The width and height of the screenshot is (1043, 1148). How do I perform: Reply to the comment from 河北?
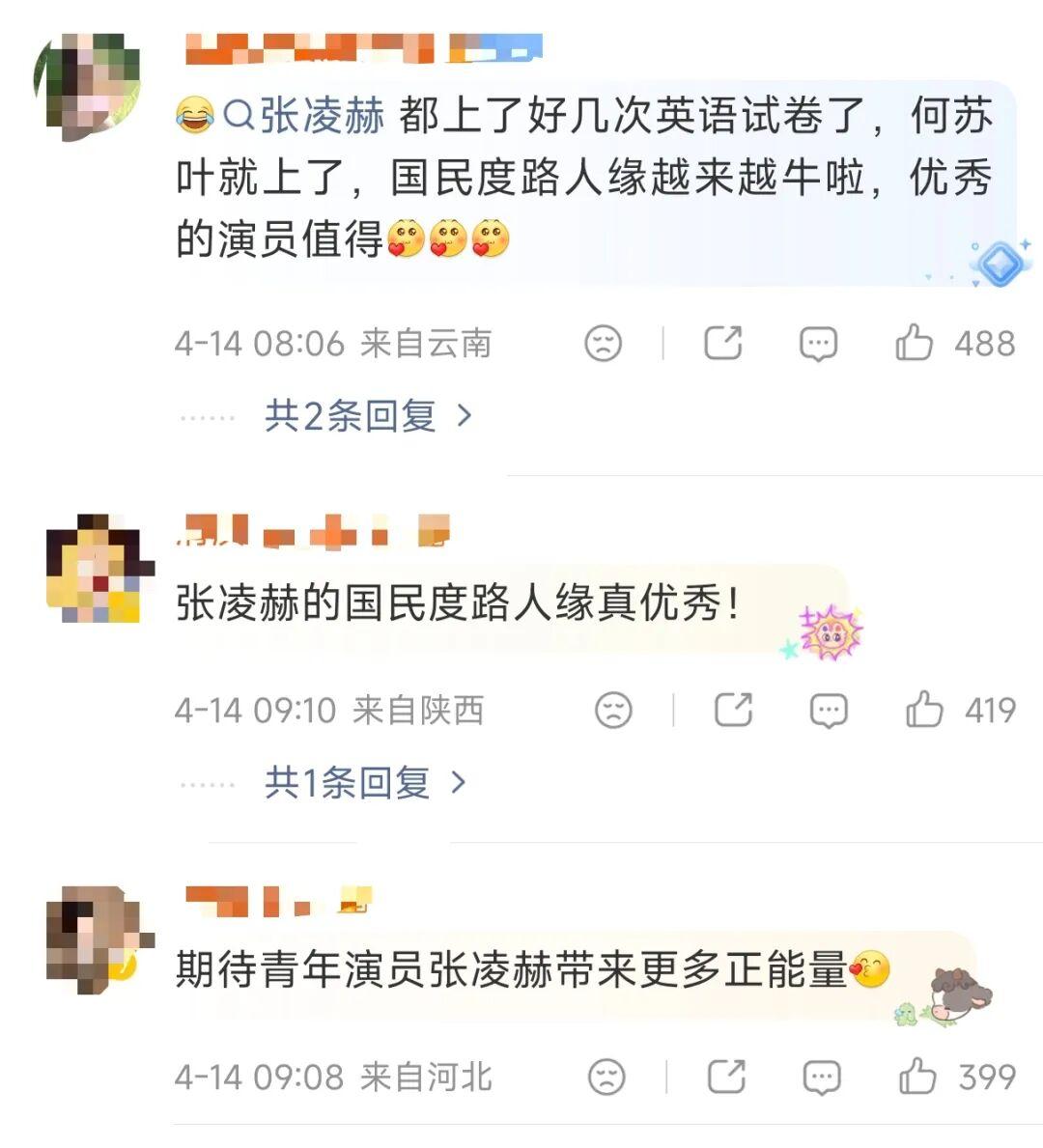[x=821, y=1077]
